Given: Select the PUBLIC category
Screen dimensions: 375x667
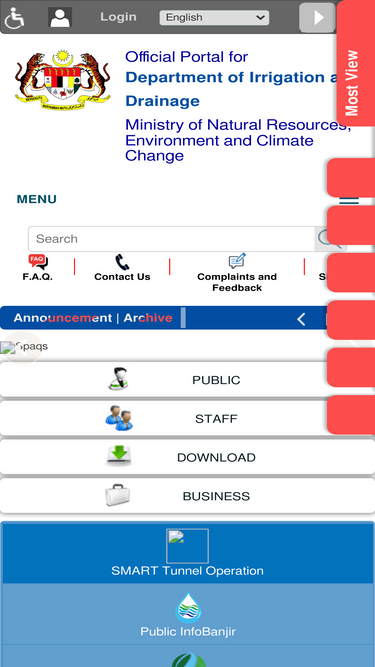Looking at the screenshot, I should [x=187, y=379].
